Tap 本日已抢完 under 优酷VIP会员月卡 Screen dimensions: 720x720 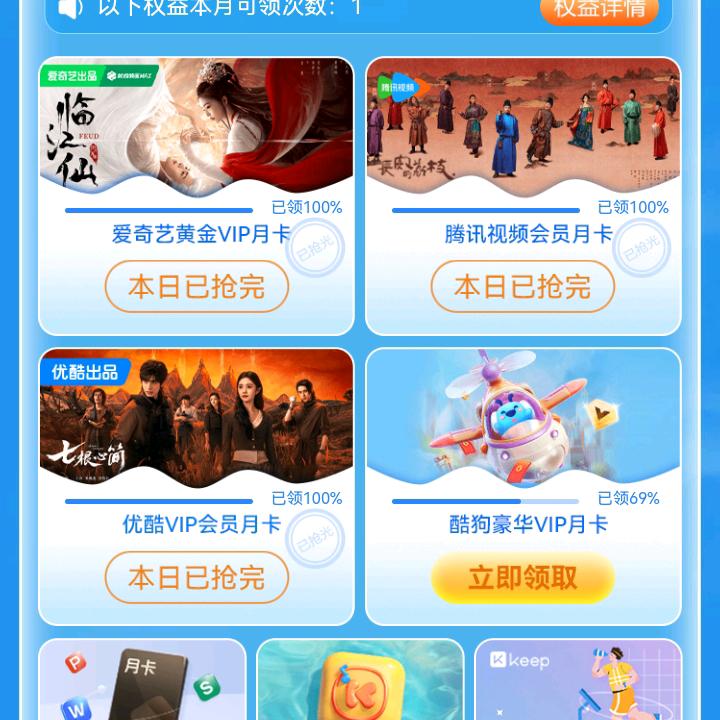tap(196, 578)
